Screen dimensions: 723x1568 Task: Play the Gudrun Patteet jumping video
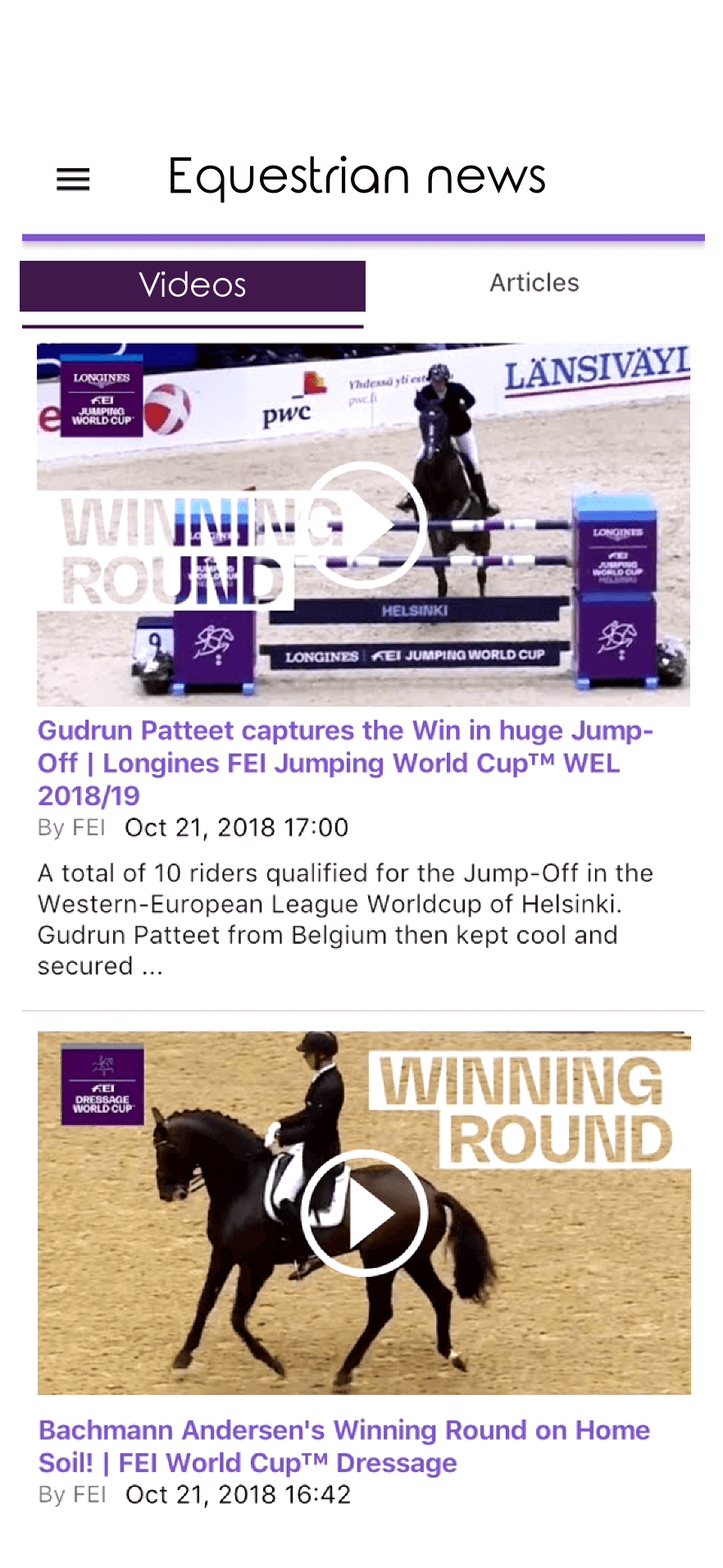(362, 525)
